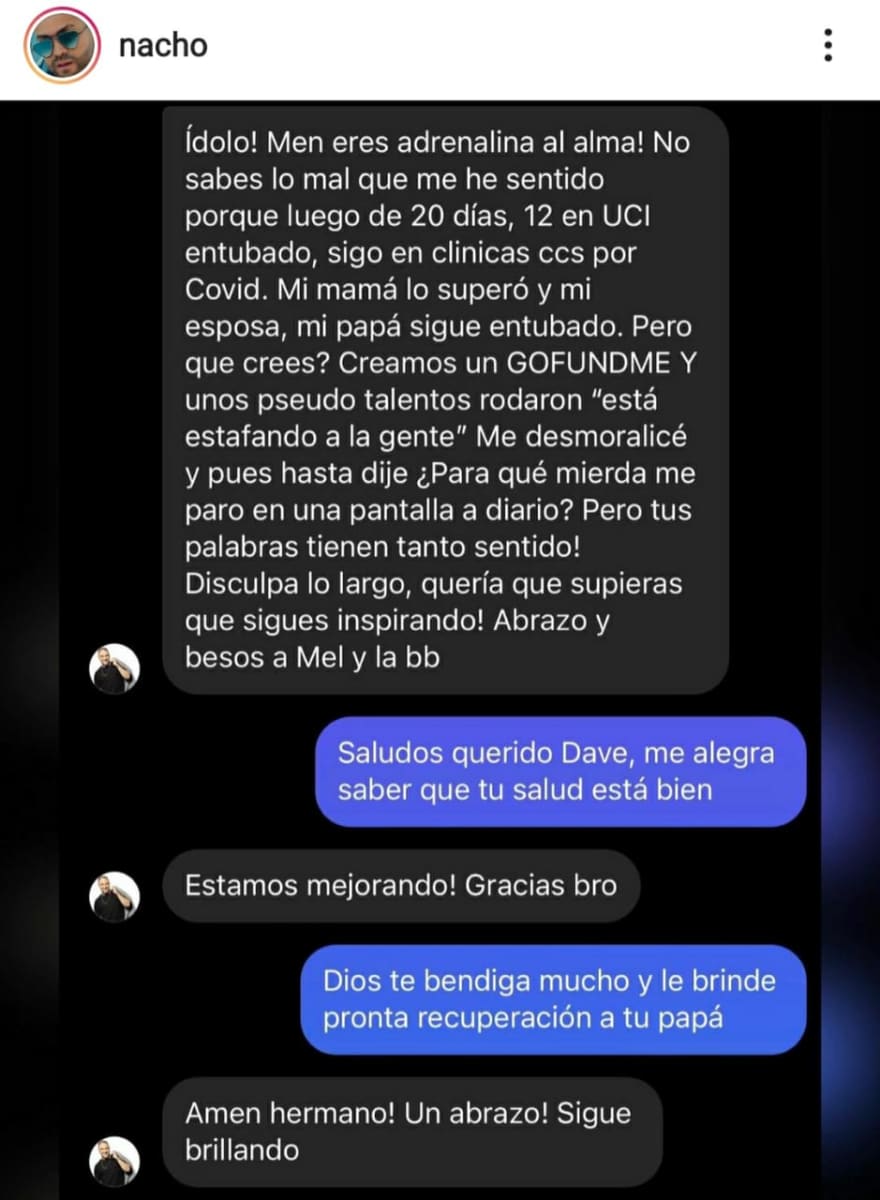View nacho's story from the profile picture

click(x=62, y=46)
